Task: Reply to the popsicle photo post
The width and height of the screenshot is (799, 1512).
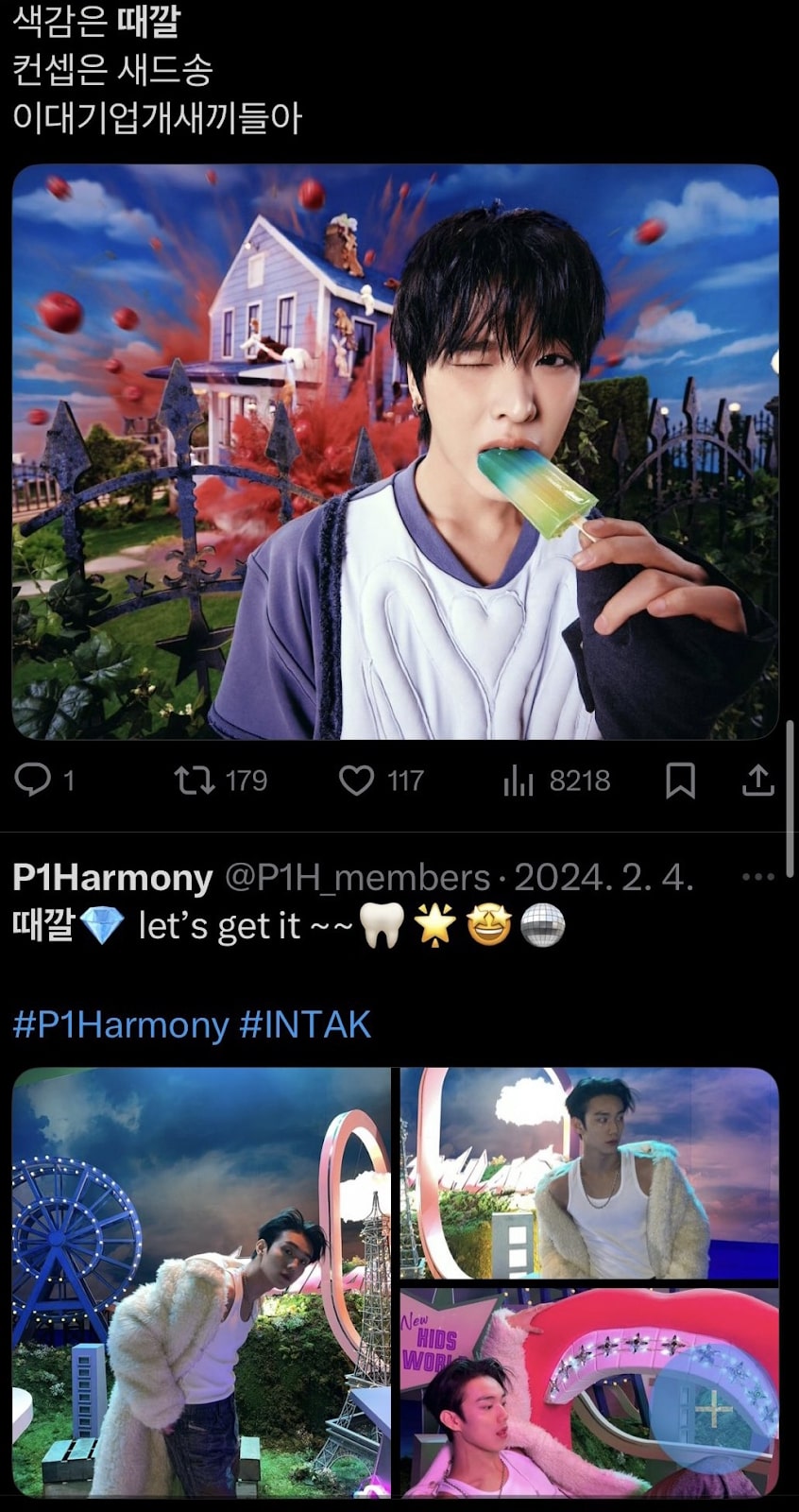Action: pos(33,780)
